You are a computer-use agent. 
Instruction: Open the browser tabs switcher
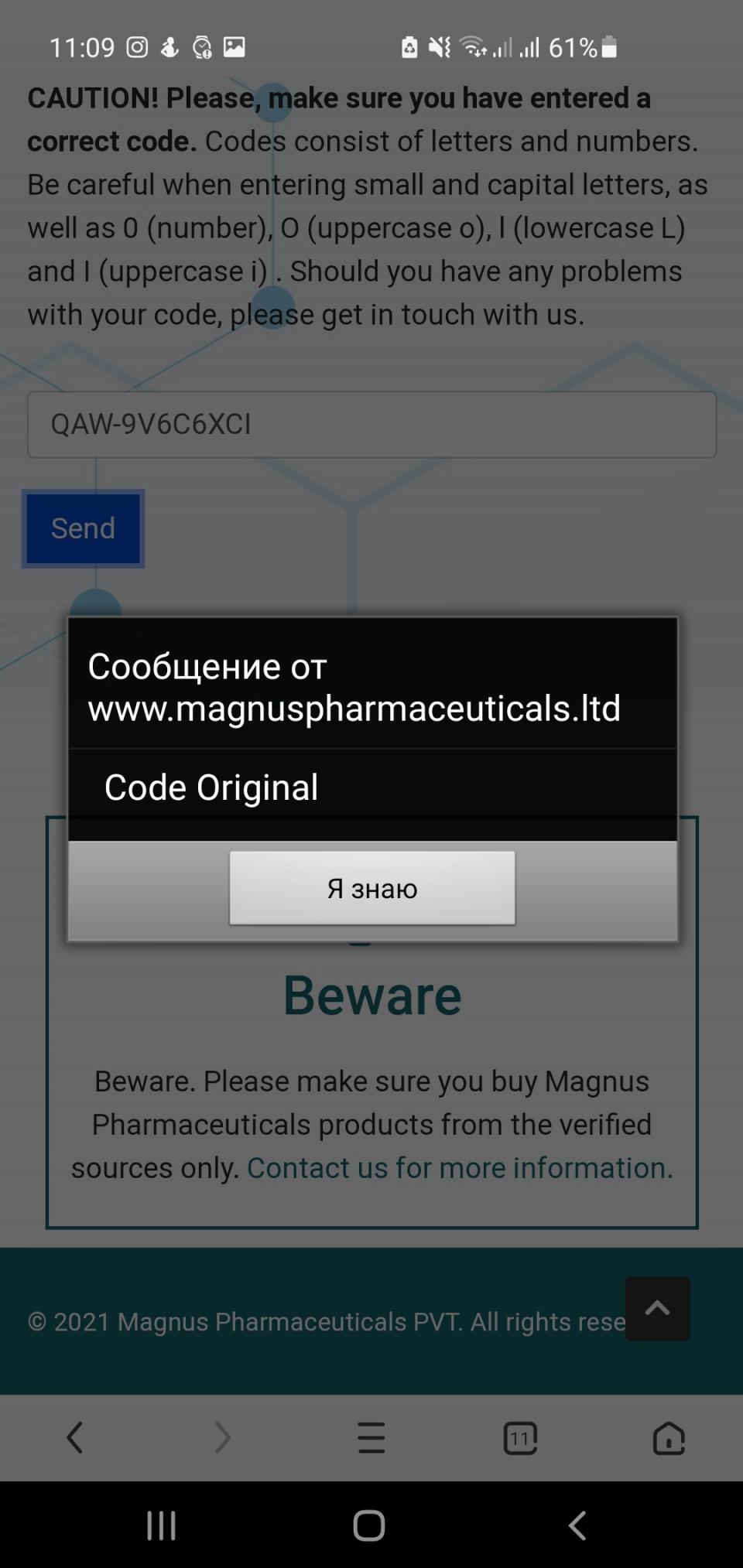(520, 1438)
